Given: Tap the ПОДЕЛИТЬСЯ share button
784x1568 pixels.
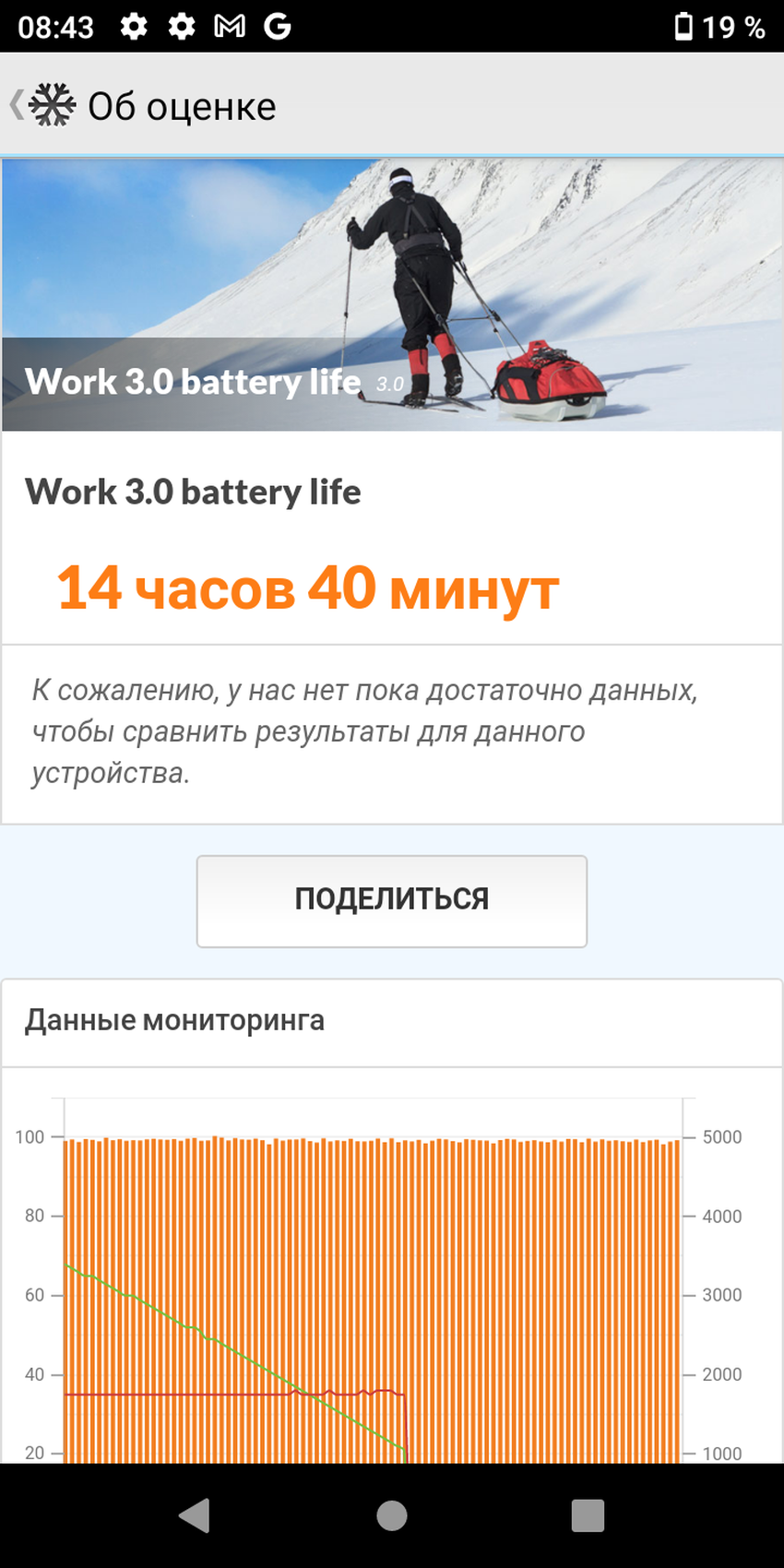Looking at the screenshot, I should pyautogui.click(x=391, y=900).
